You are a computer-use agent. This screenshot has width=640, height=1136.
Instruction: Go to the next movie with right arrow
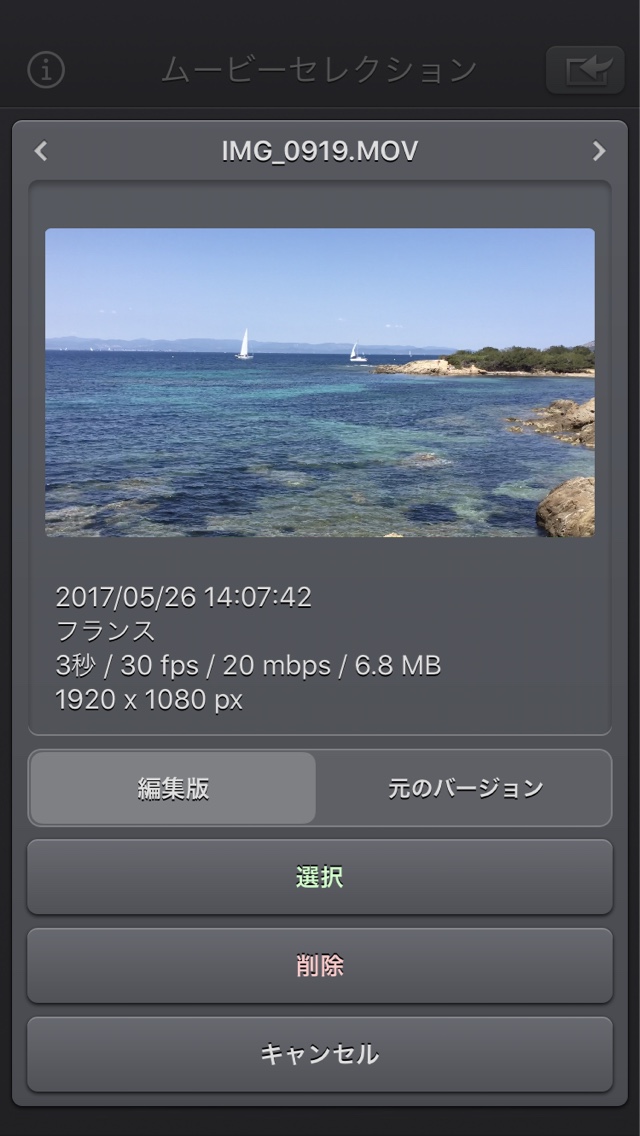click(598, 151)
